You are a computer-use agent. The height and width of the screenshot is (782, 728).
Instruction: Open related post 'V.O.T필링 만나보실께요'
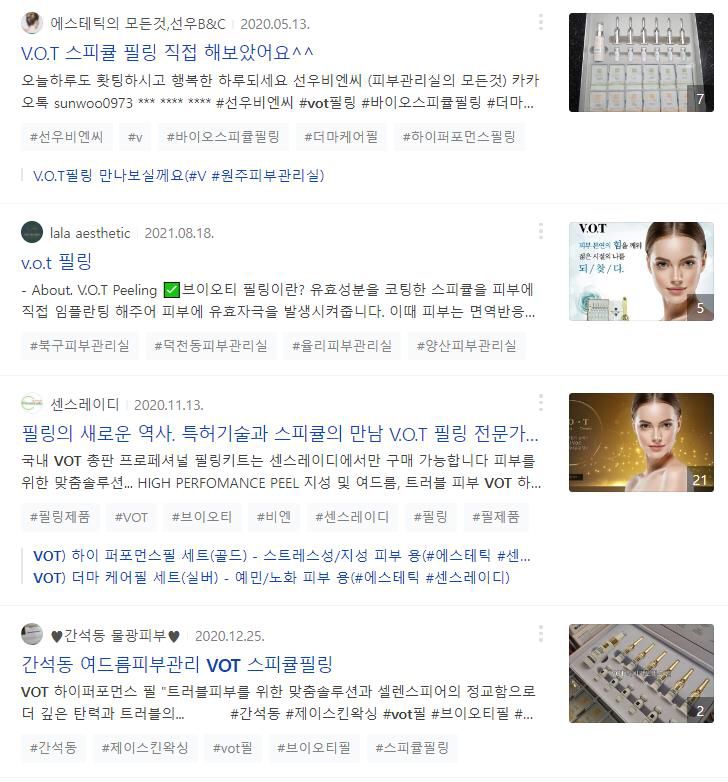click(178, 175)
